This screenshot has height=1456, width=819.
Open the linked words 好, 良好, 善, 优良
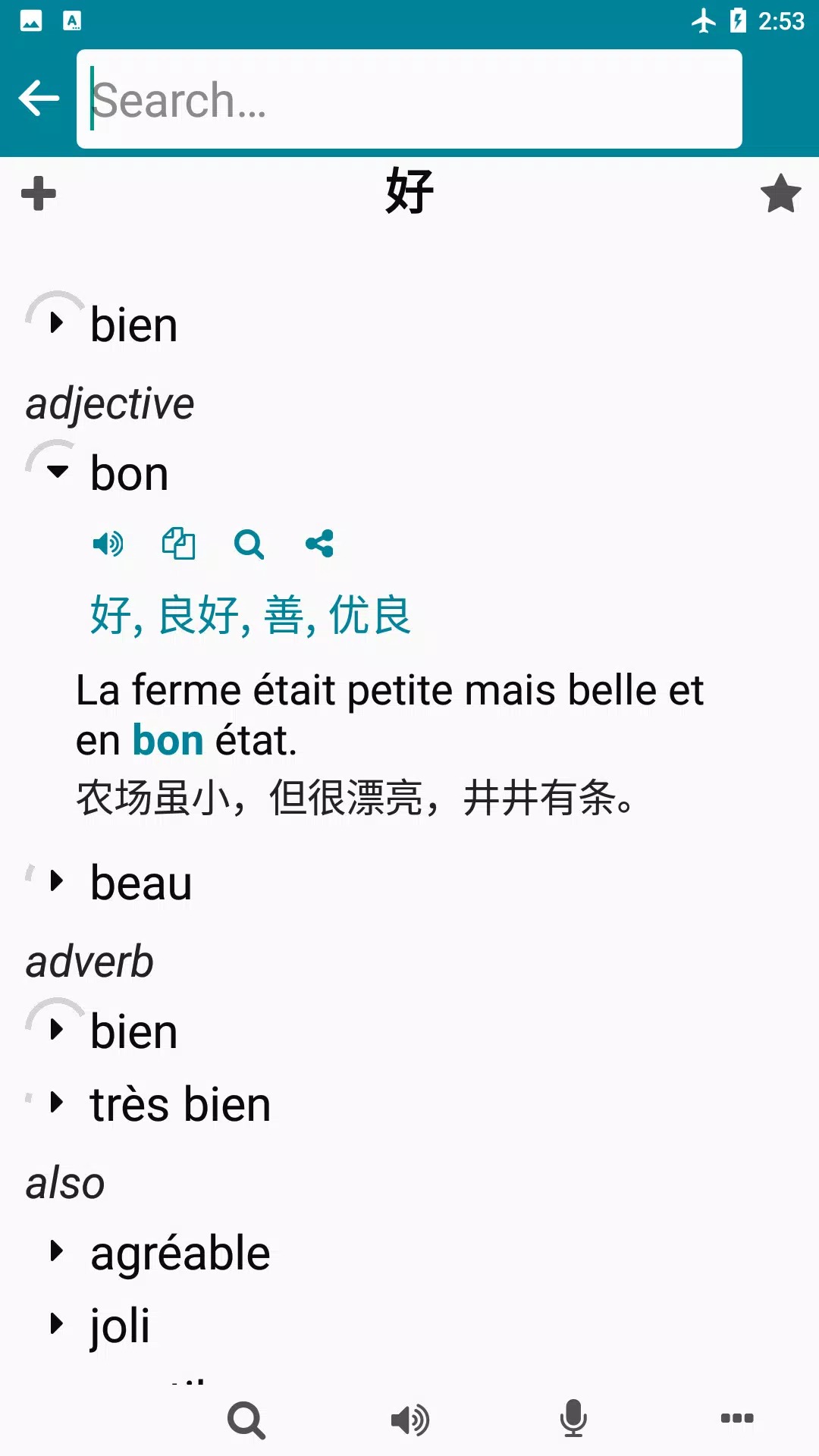250,614
